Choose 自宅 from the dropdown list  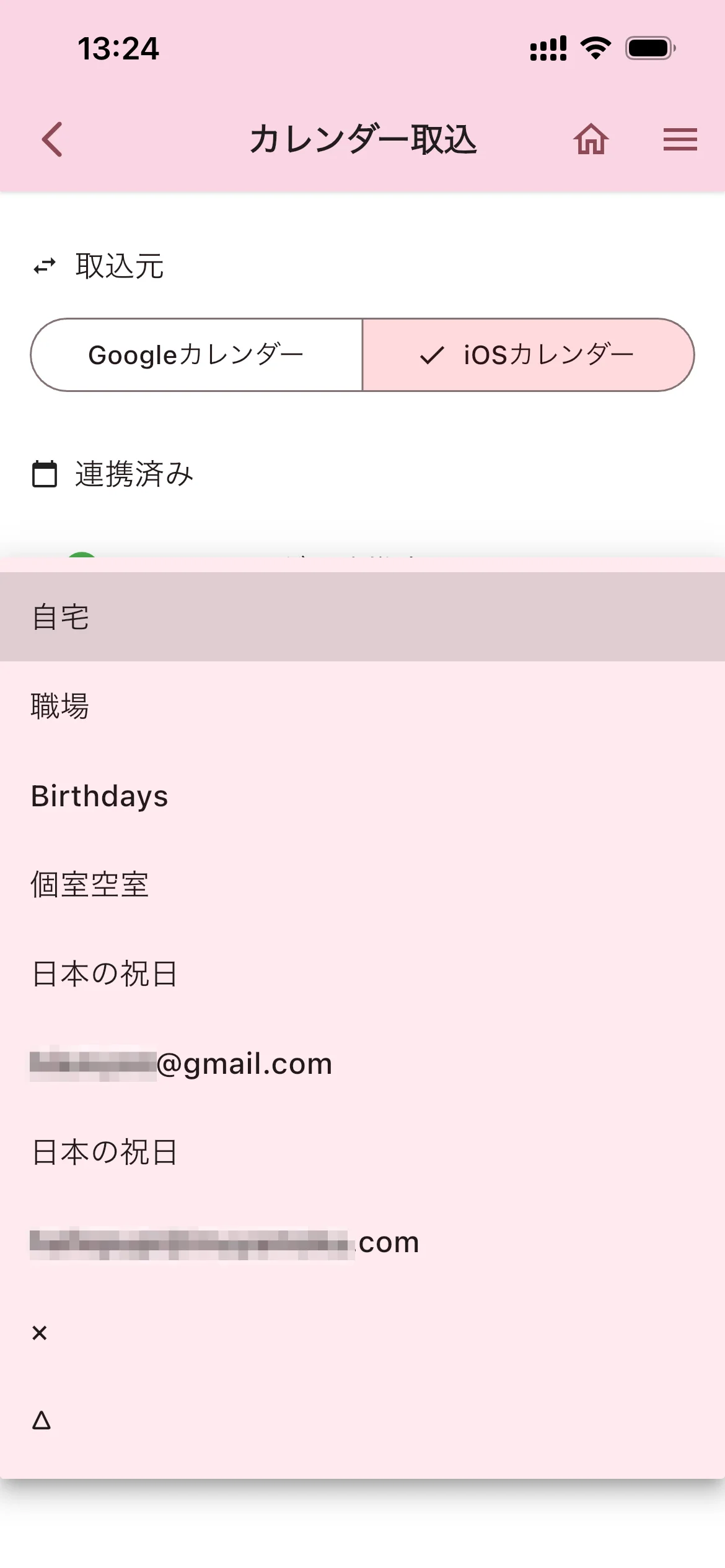click(x=362, y=617)
